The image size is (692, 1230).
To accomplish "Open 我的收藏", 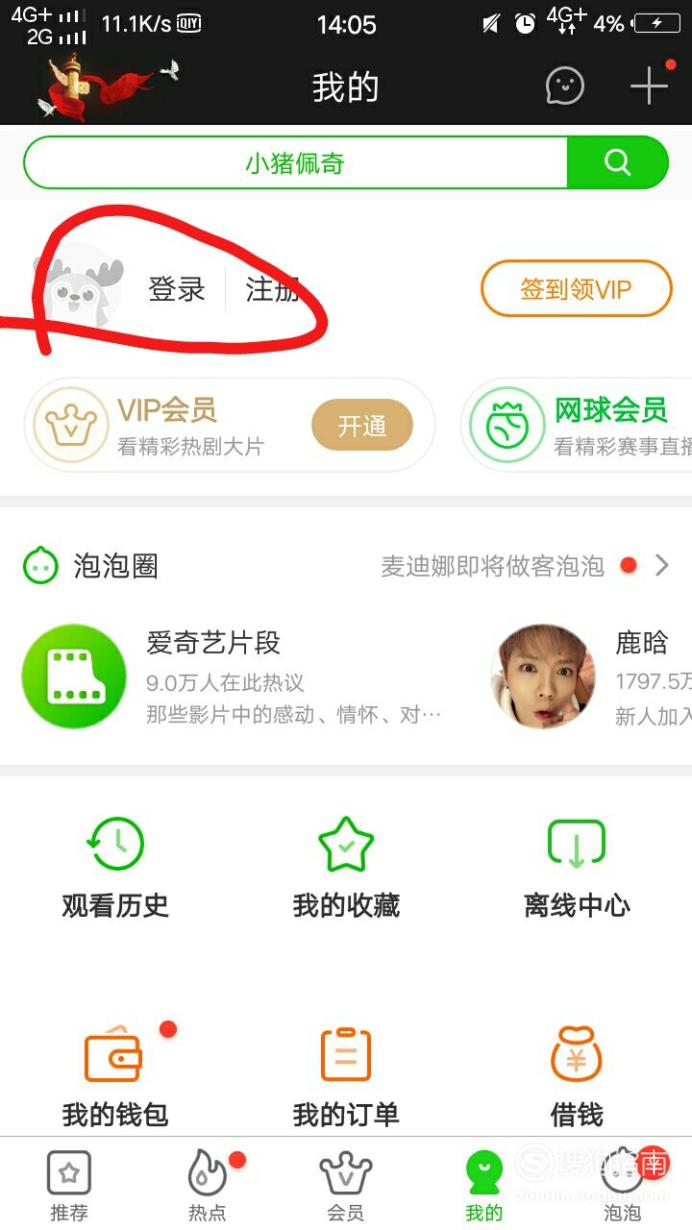I will click(x=346, y=868).
